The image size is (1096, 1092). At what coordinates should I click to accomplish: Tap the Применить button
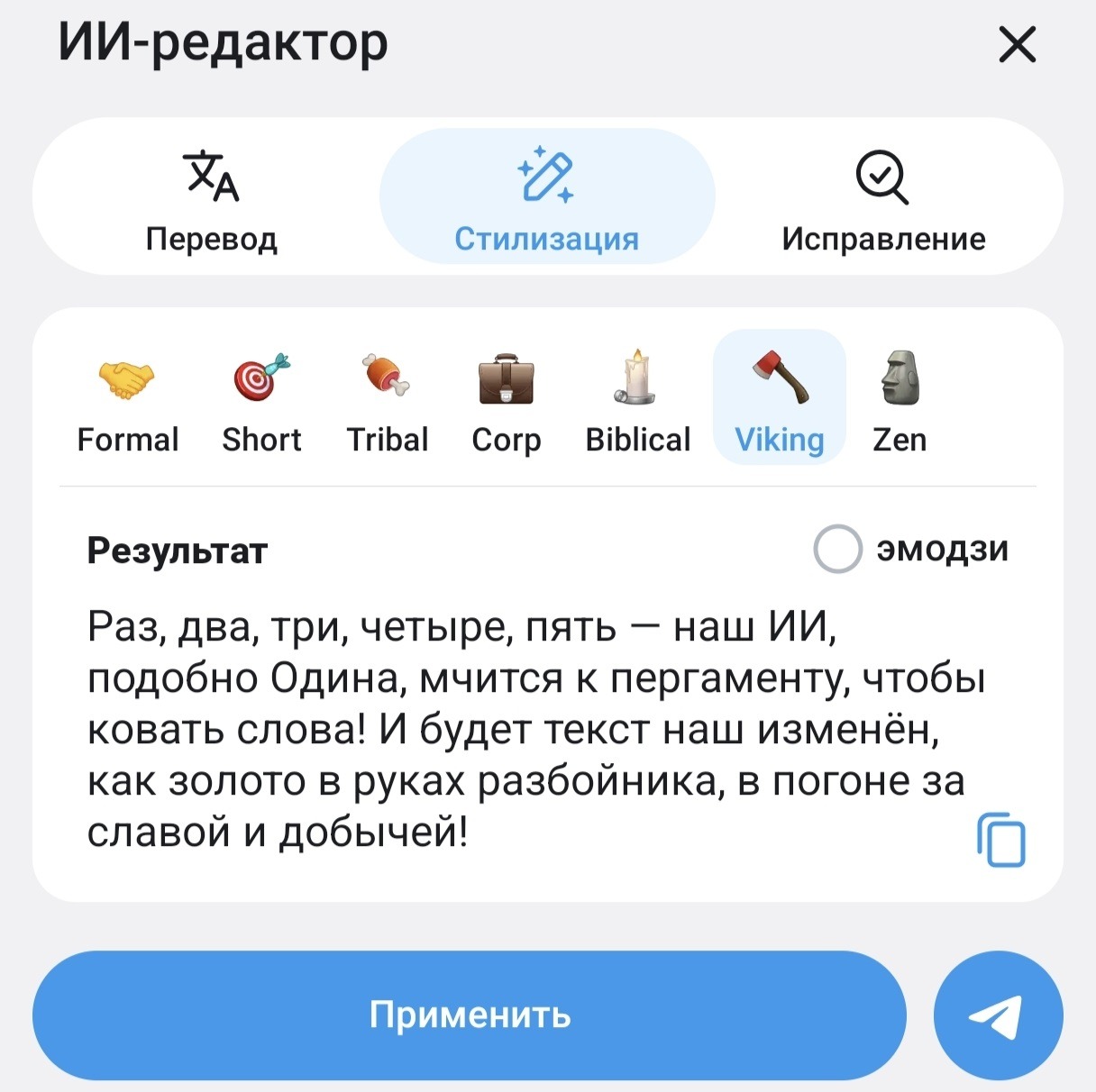[470, 1015]
